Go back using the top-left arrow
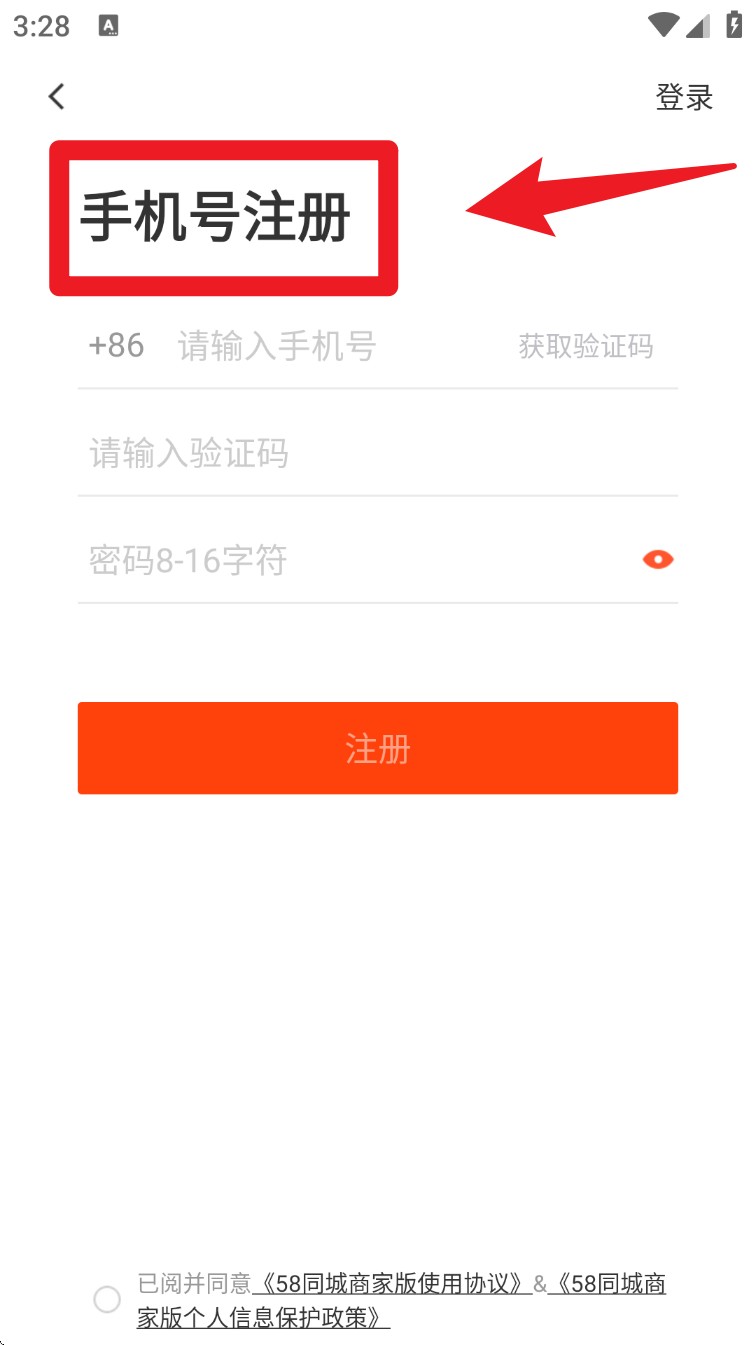 [x=57, y=96]
